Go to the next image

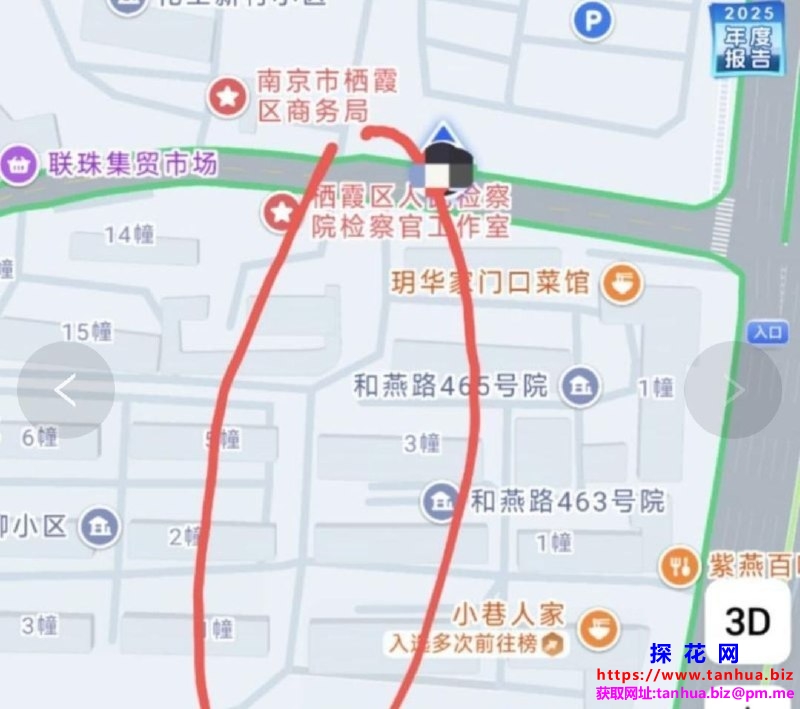[734, 390]
